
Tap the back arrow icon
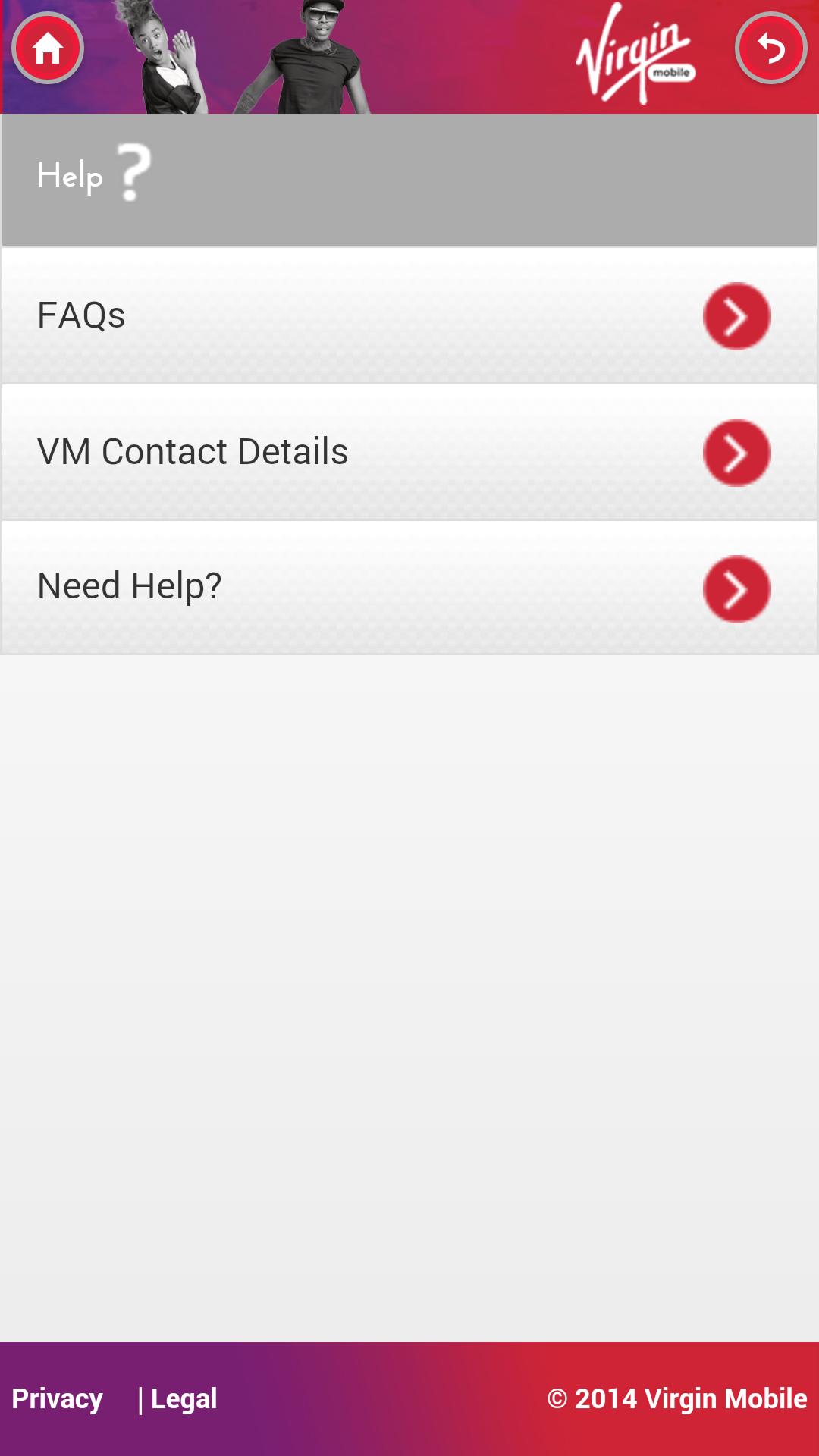770,49
